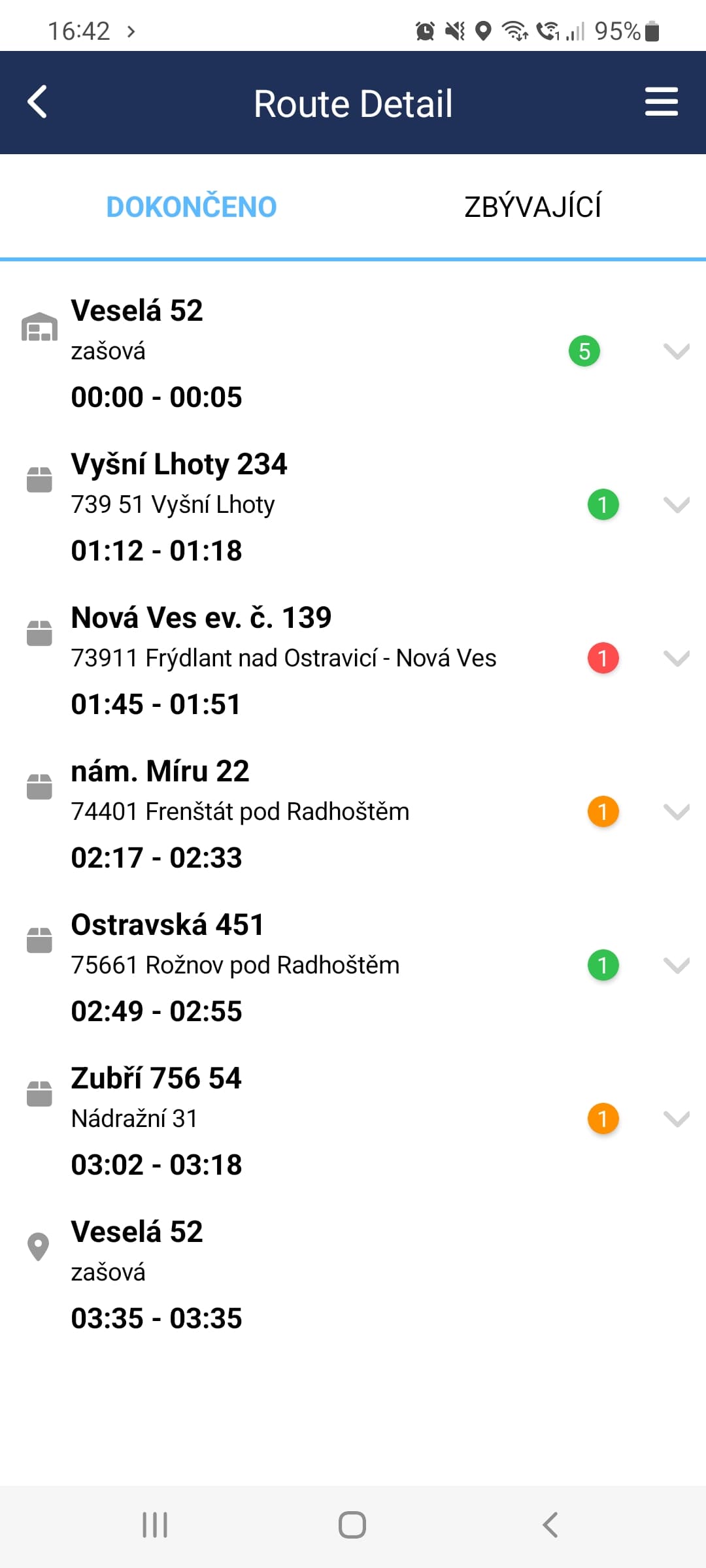
Task: Expand the Vyšní Lhoty 234 stop
Action: coord(676,505)
